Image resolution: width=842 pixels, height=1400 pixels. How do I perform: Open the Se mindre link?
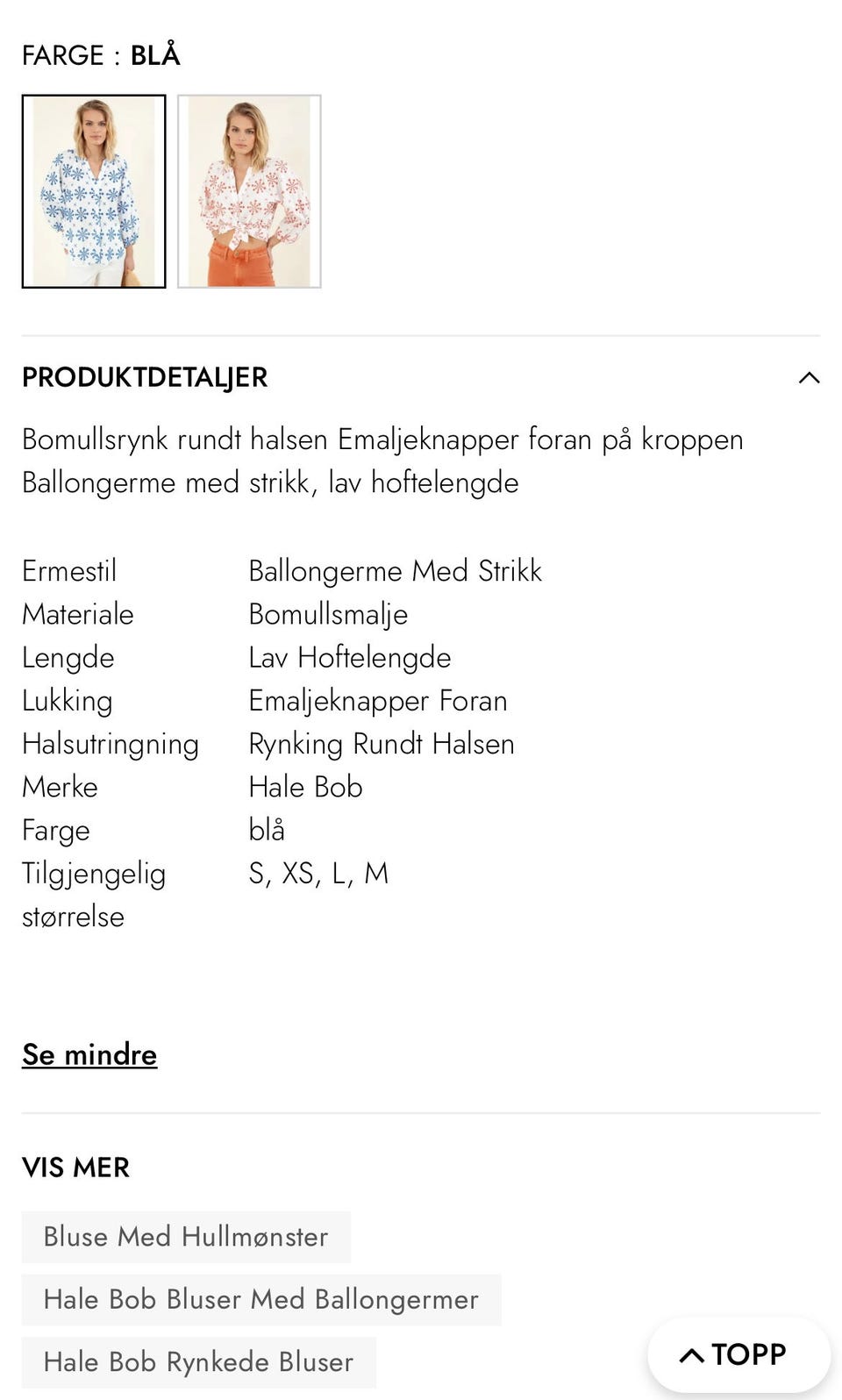89,1056
